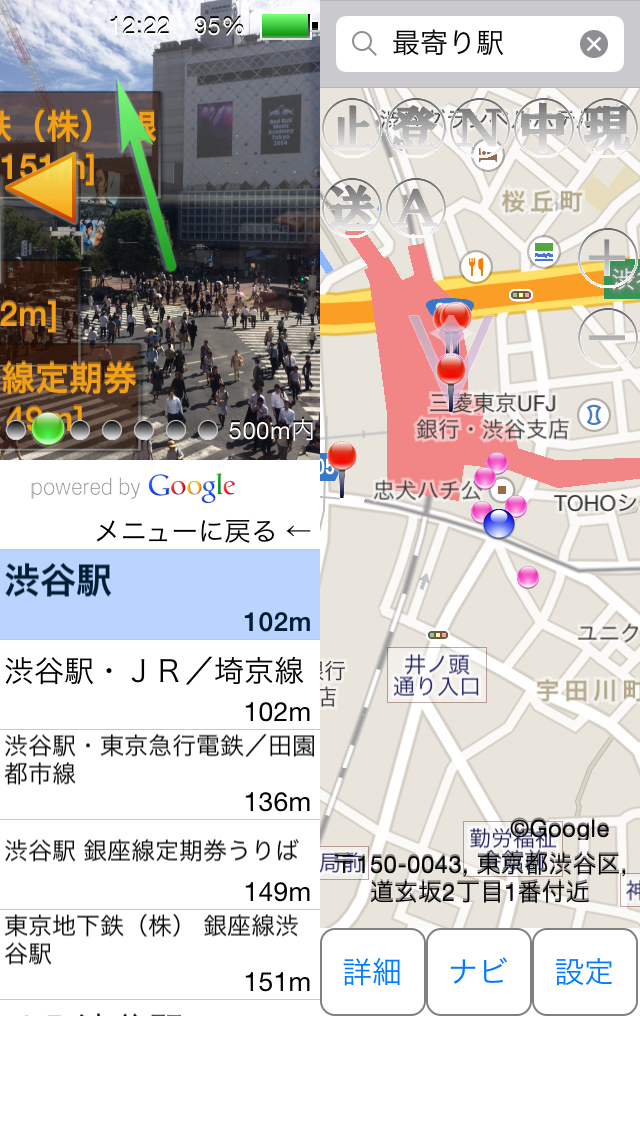Viewport: 640px width, 1136px height.
Task: Zoom in with the plus button
Action: (607, 259)
